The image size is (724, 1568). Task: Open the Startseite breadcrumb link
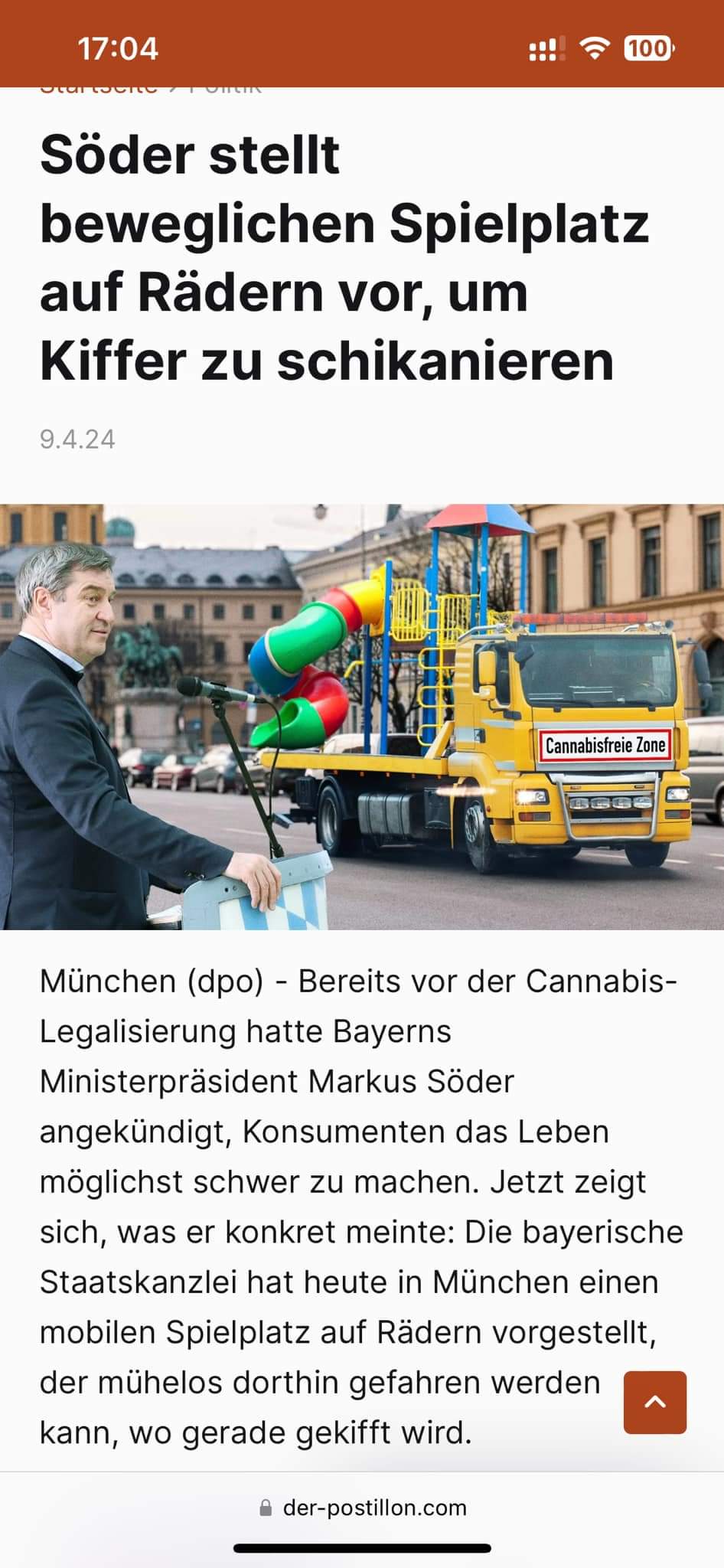click(x=98, y=90)
